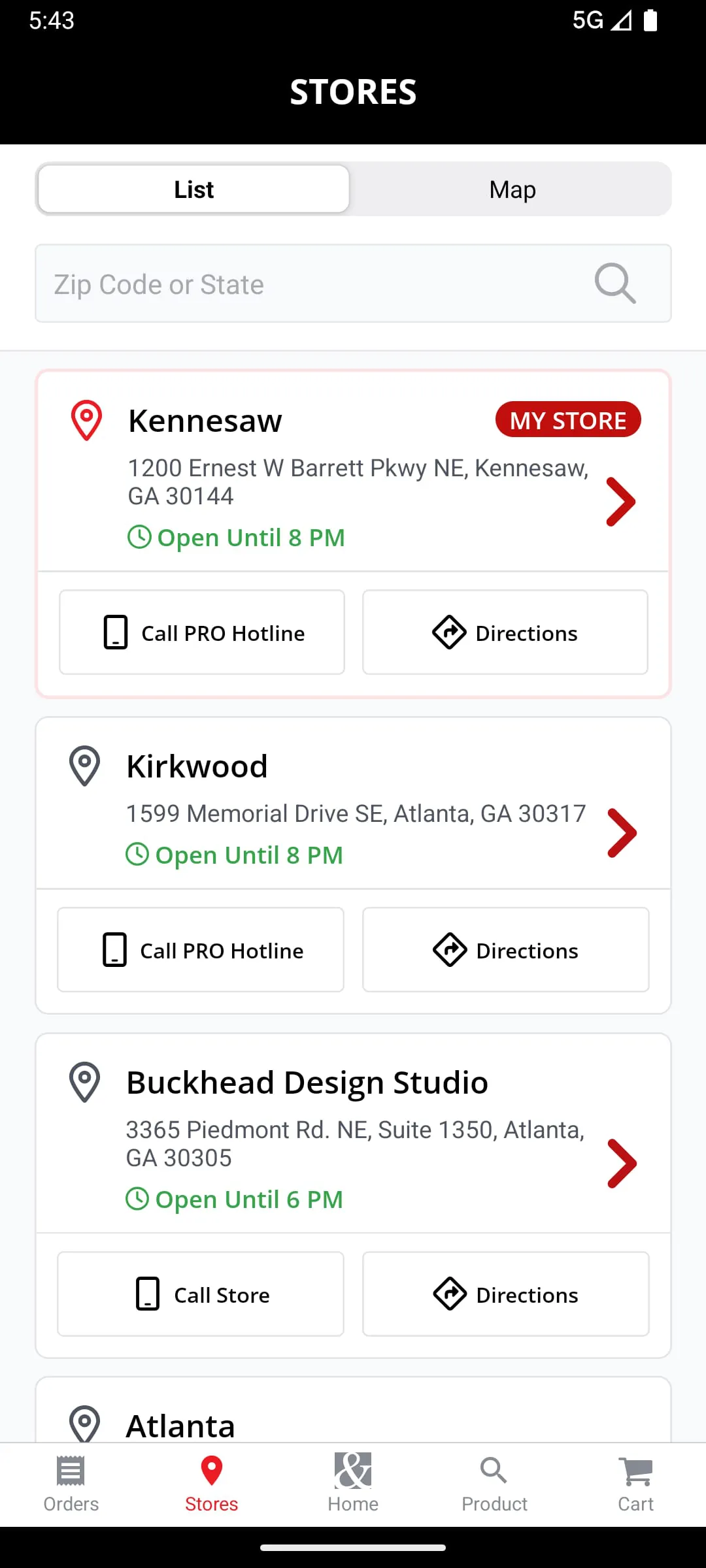Switch to the Product search tab

tap(494, 1484)
